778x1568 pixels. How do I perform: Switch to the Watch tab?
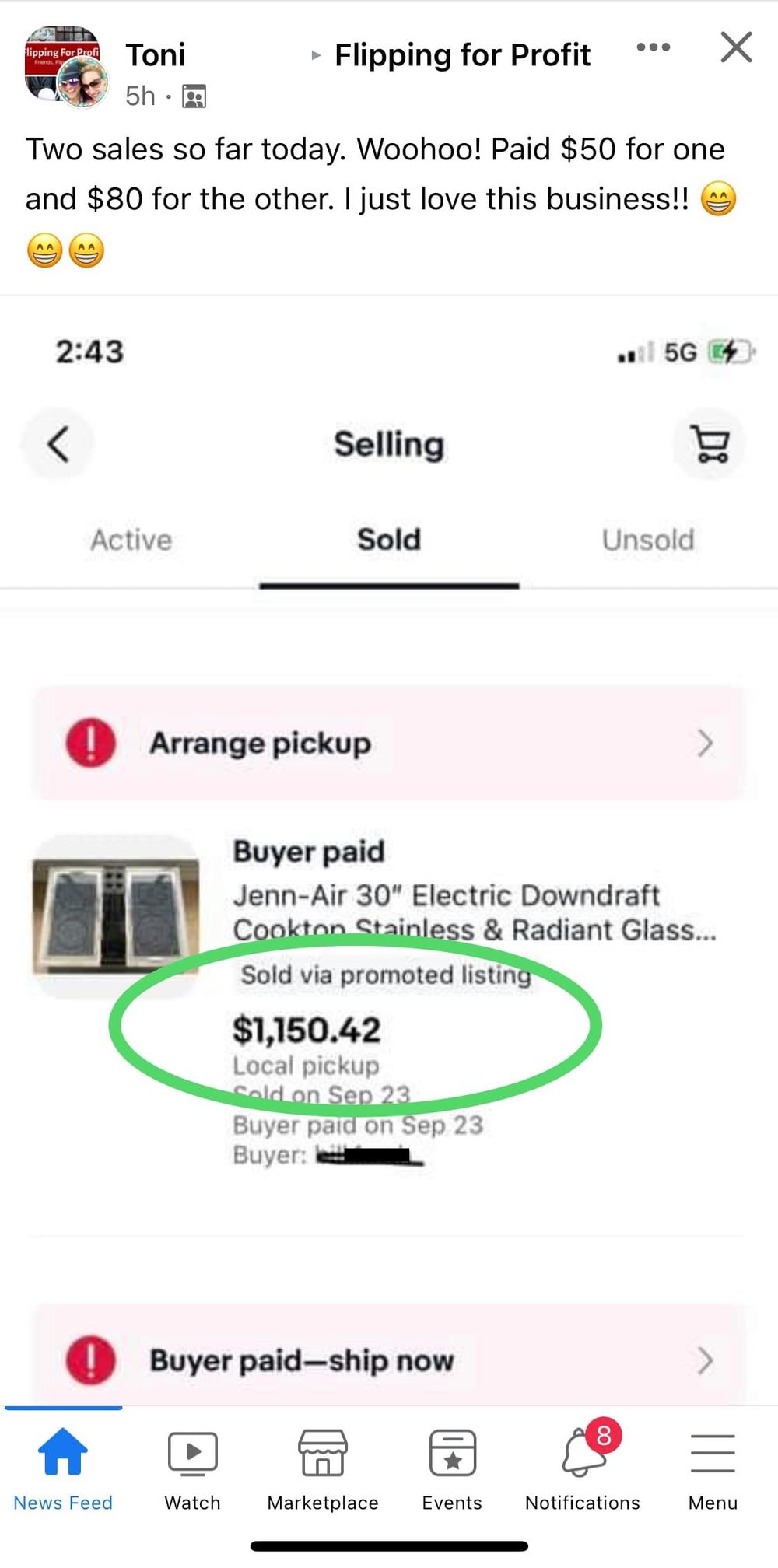click(x=192, y=1468)
